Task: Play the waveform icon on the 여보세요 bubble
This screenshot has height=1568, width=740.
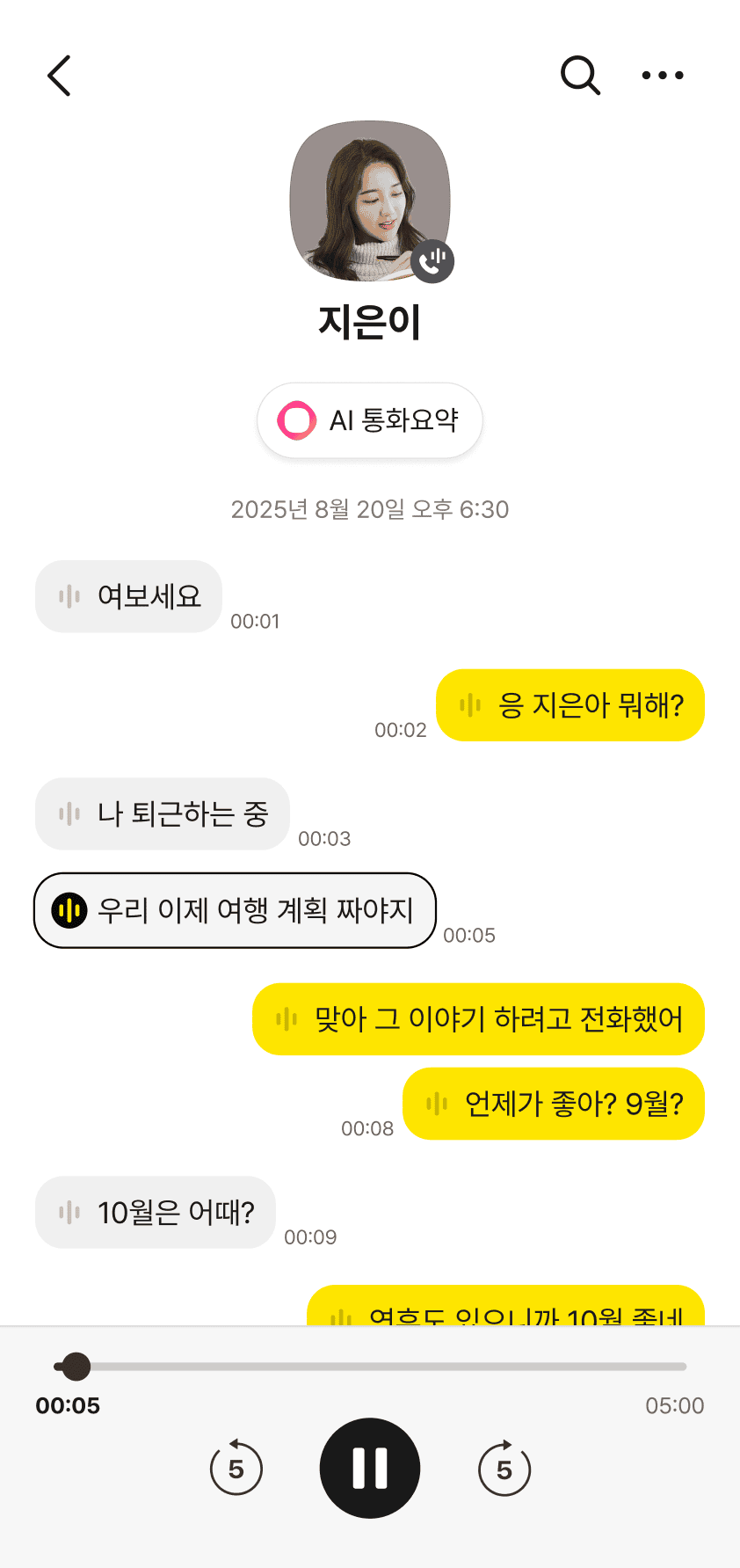Action: pos(69,596)
